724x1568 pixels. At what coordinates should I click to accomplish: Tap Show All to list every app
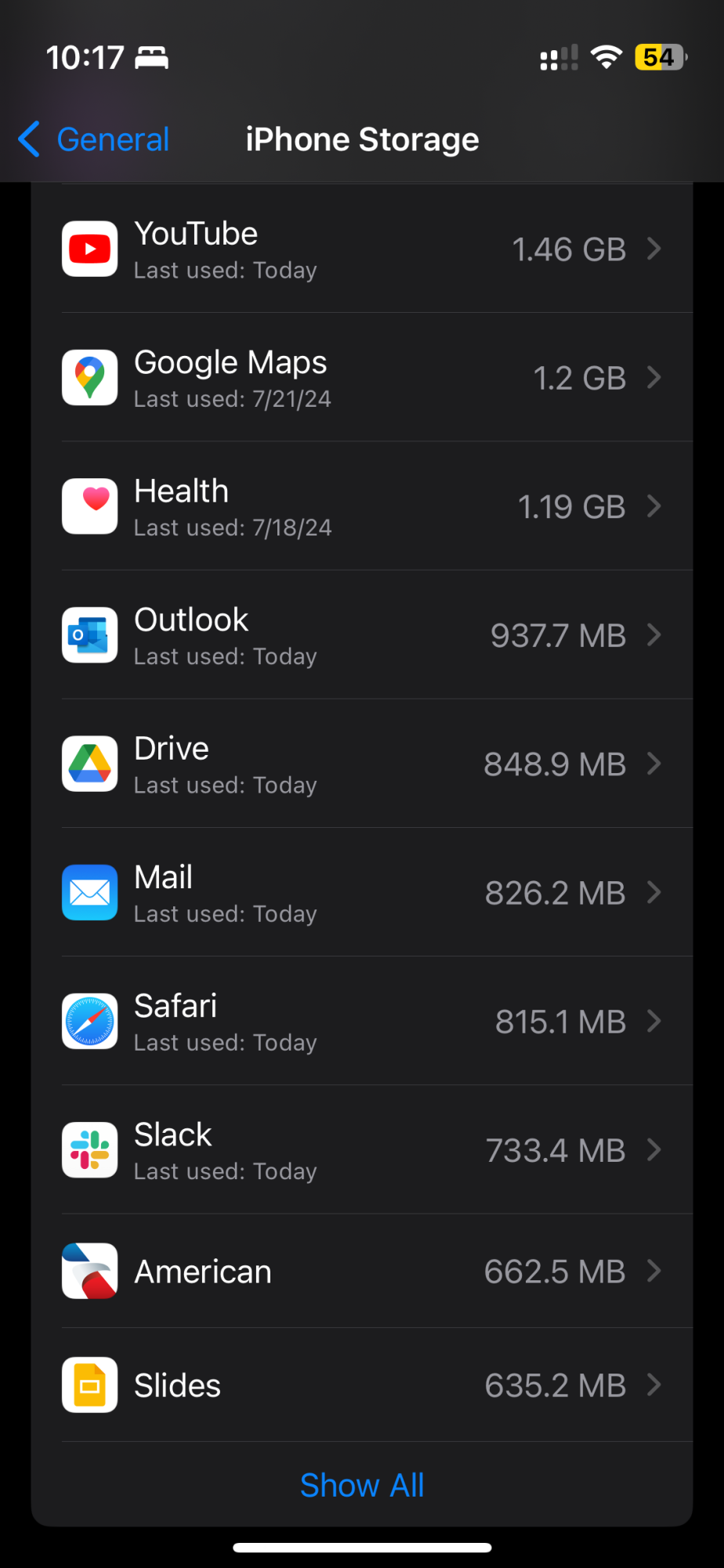362,1485
